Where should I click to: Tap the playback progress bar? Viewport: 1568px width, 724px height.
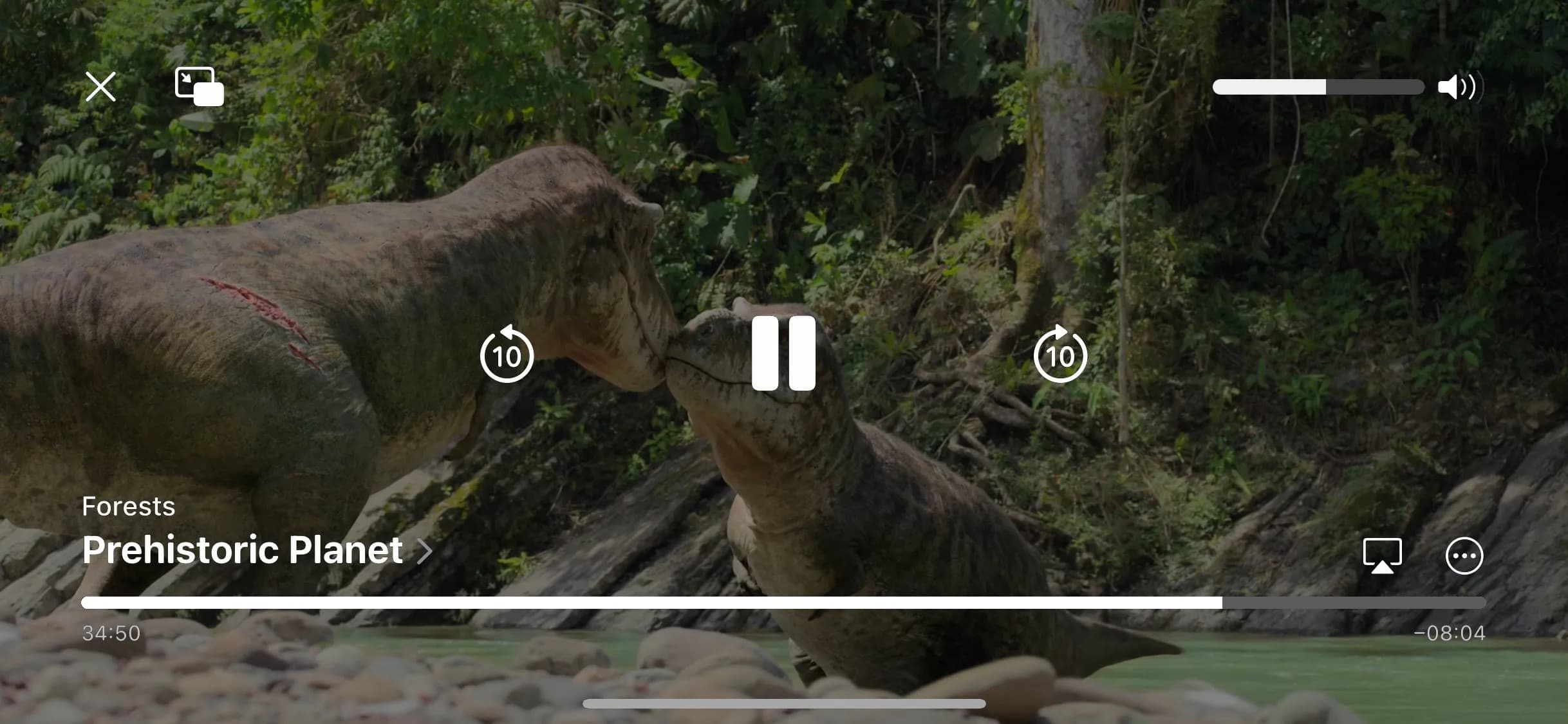click(x=783, y=603)
